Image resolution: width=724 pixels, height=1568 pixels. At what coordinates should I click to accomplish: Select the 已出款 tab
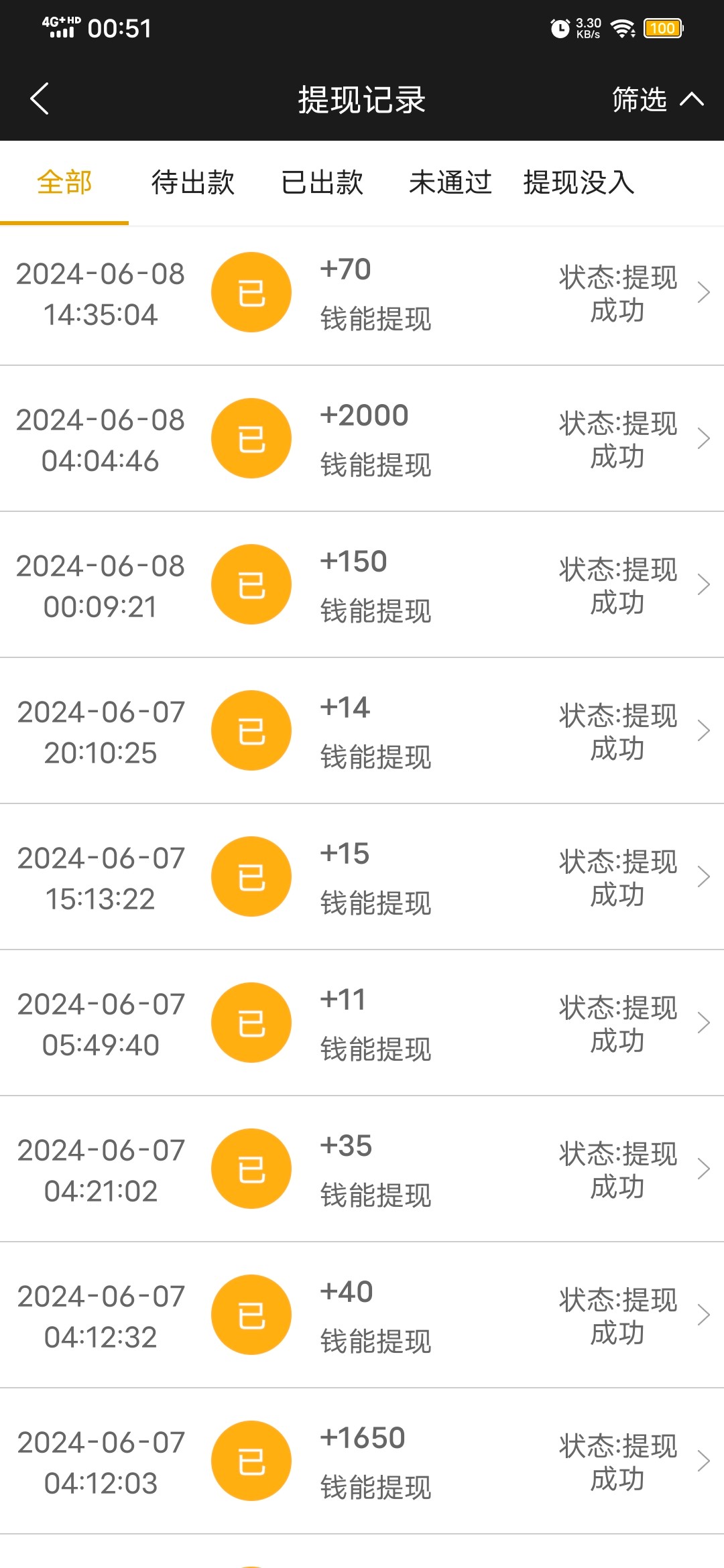pyautogui.click(x=322, y=182)
